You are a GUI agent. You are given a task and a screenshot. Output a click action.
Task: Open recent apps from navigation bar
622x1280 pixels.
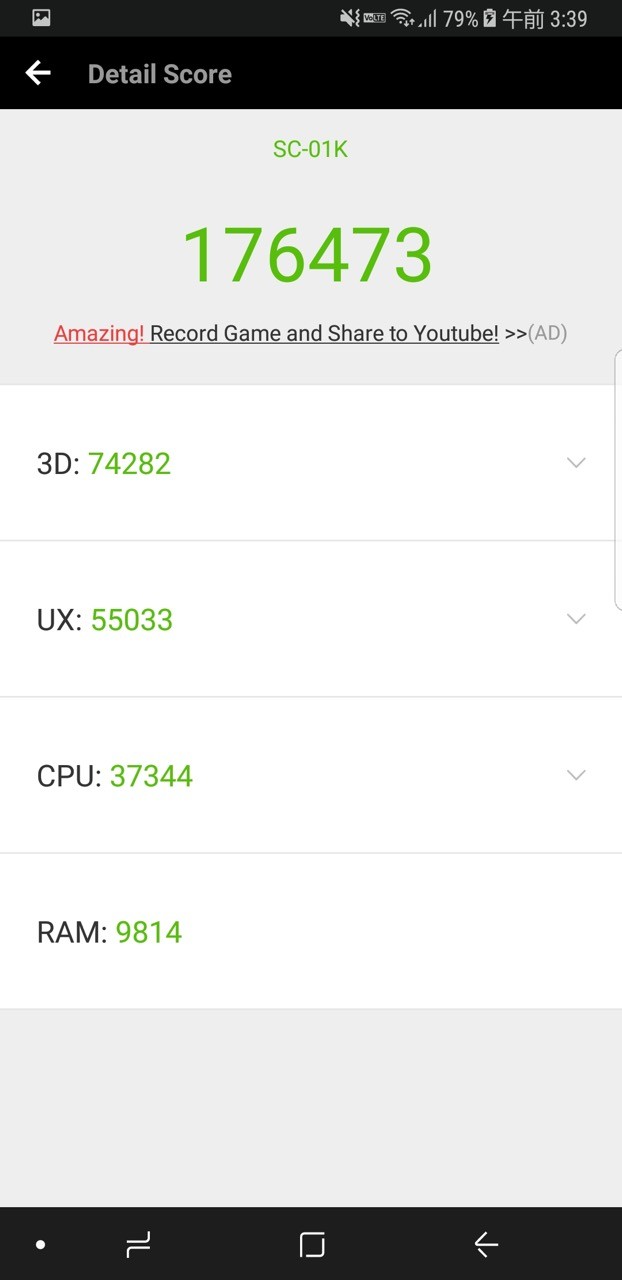(x=138, y=1244)
